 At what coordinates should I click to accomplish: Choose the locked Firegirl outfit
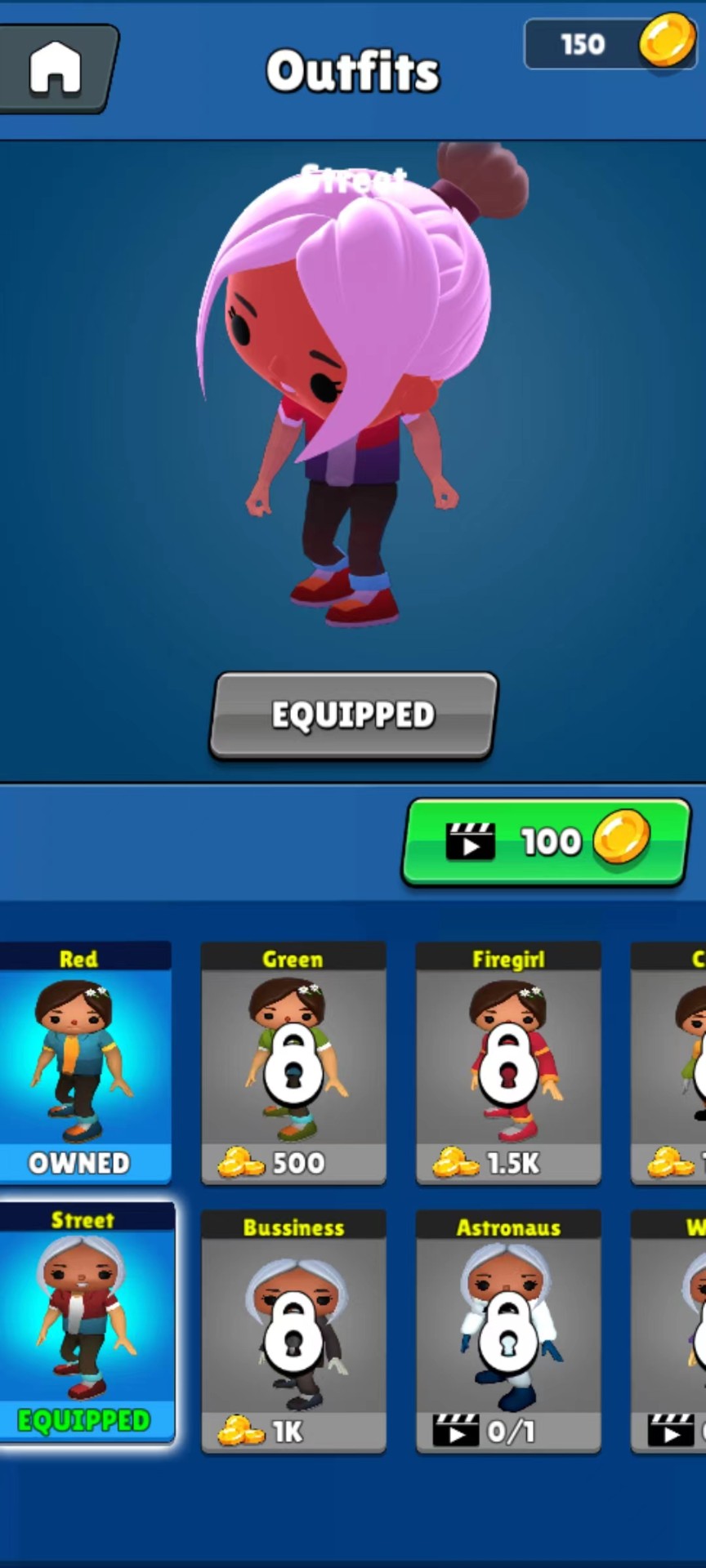point(508,1062)
